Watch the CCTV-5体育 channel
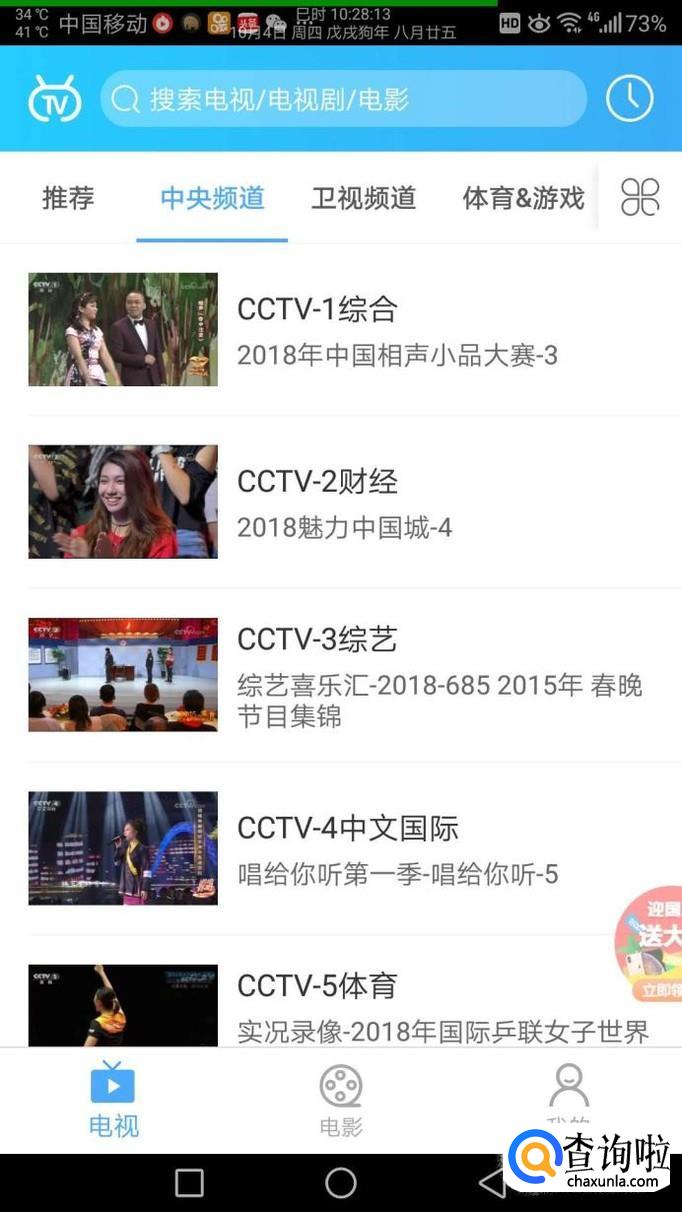The image size is (682, 1212). (x=340, y=1005)
